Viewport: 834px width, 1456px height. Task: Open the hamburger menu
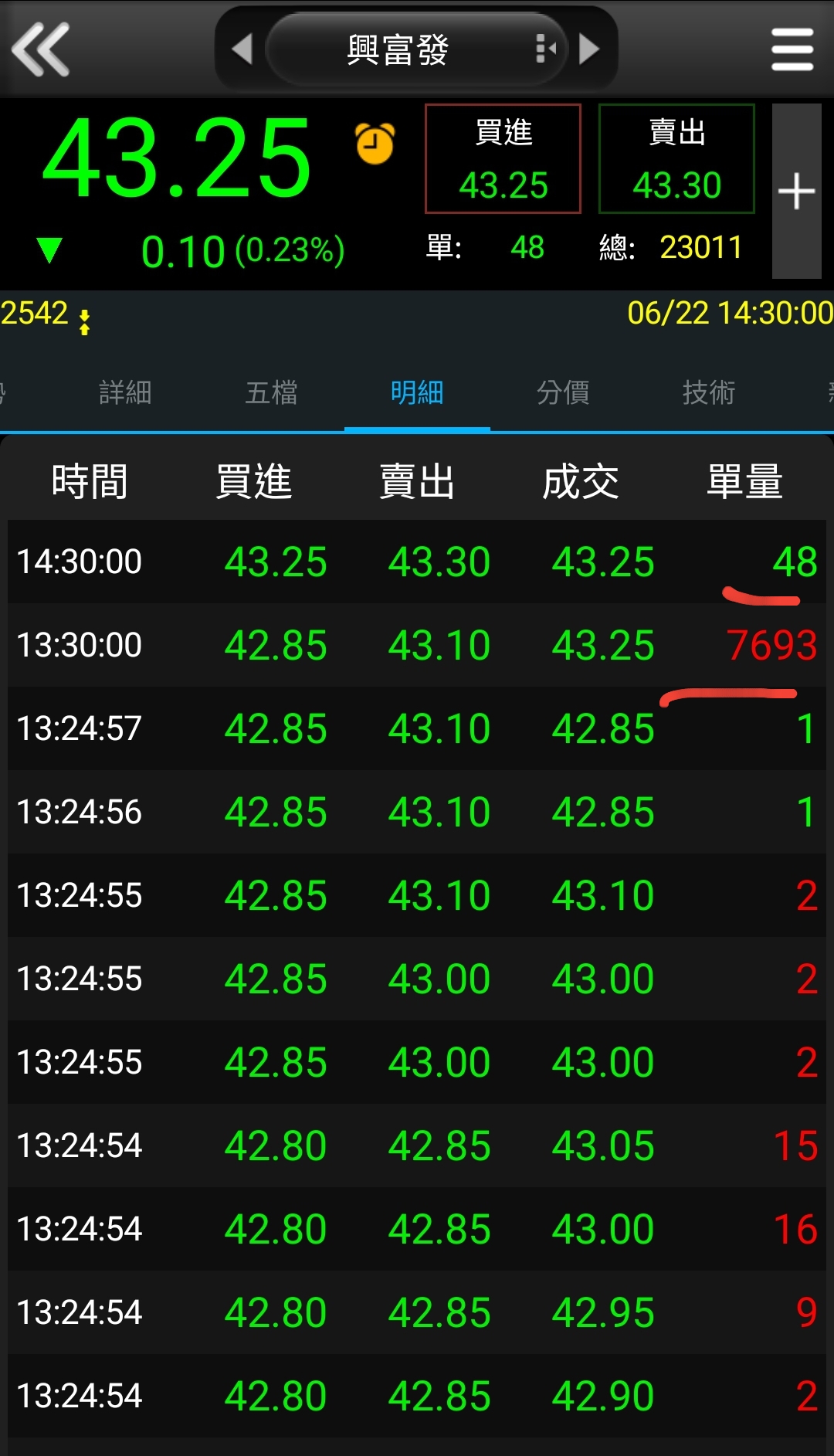pos(792,49)
